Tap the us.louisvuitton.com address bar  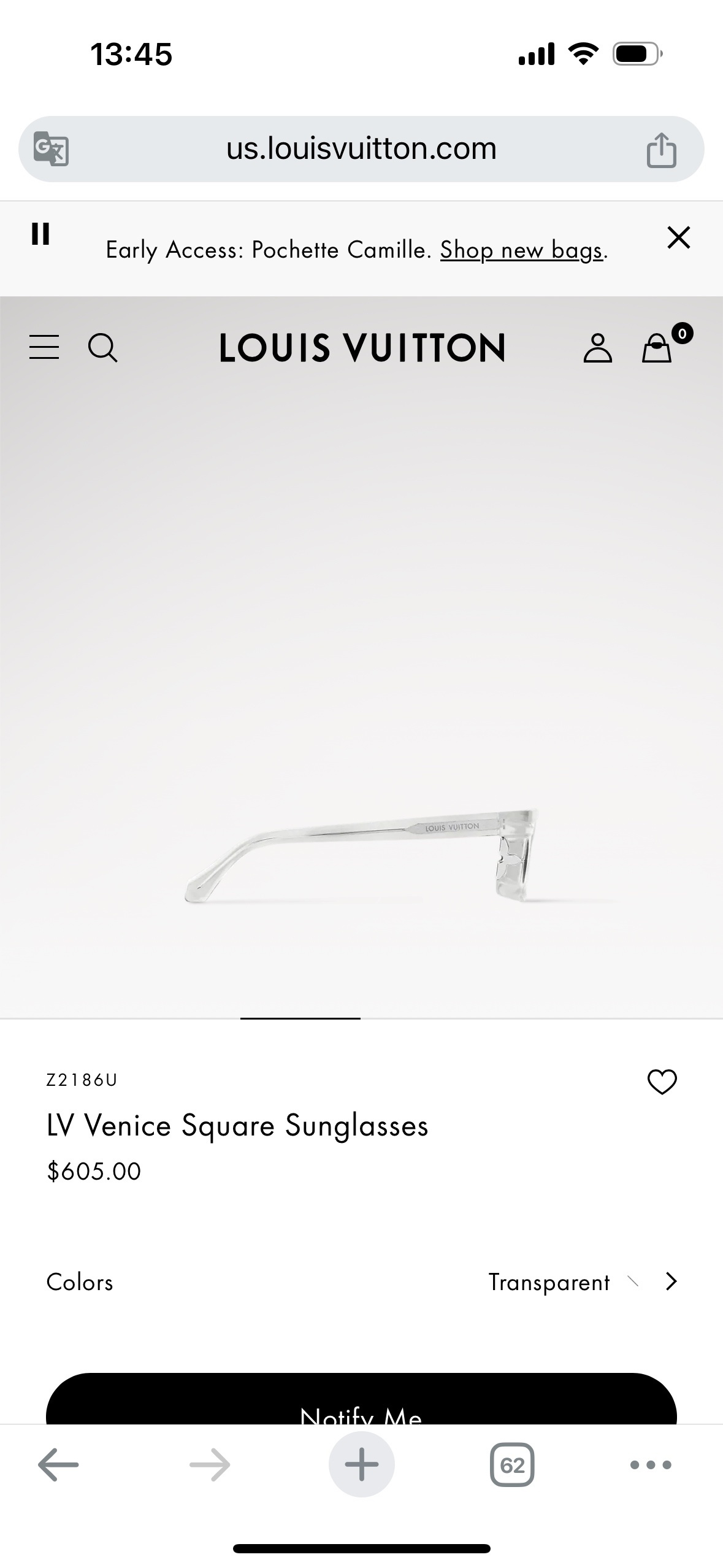(361, 149)
